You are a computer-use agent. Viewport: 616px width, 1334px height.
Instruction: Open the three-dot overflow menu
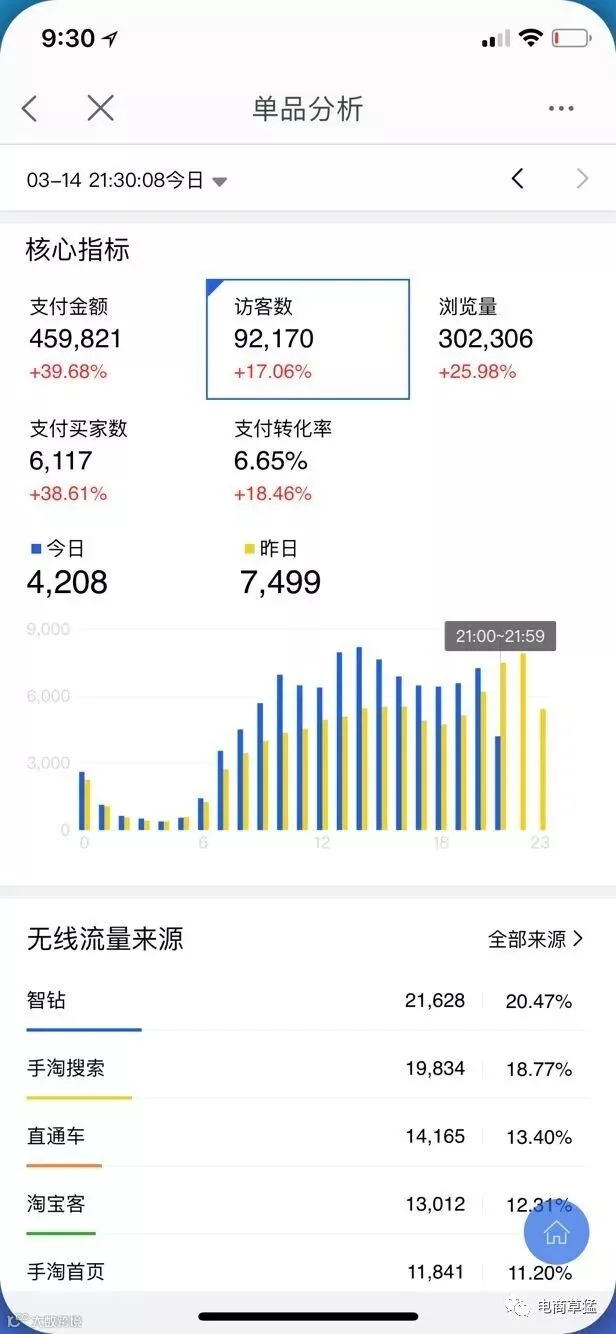(561, 108)
